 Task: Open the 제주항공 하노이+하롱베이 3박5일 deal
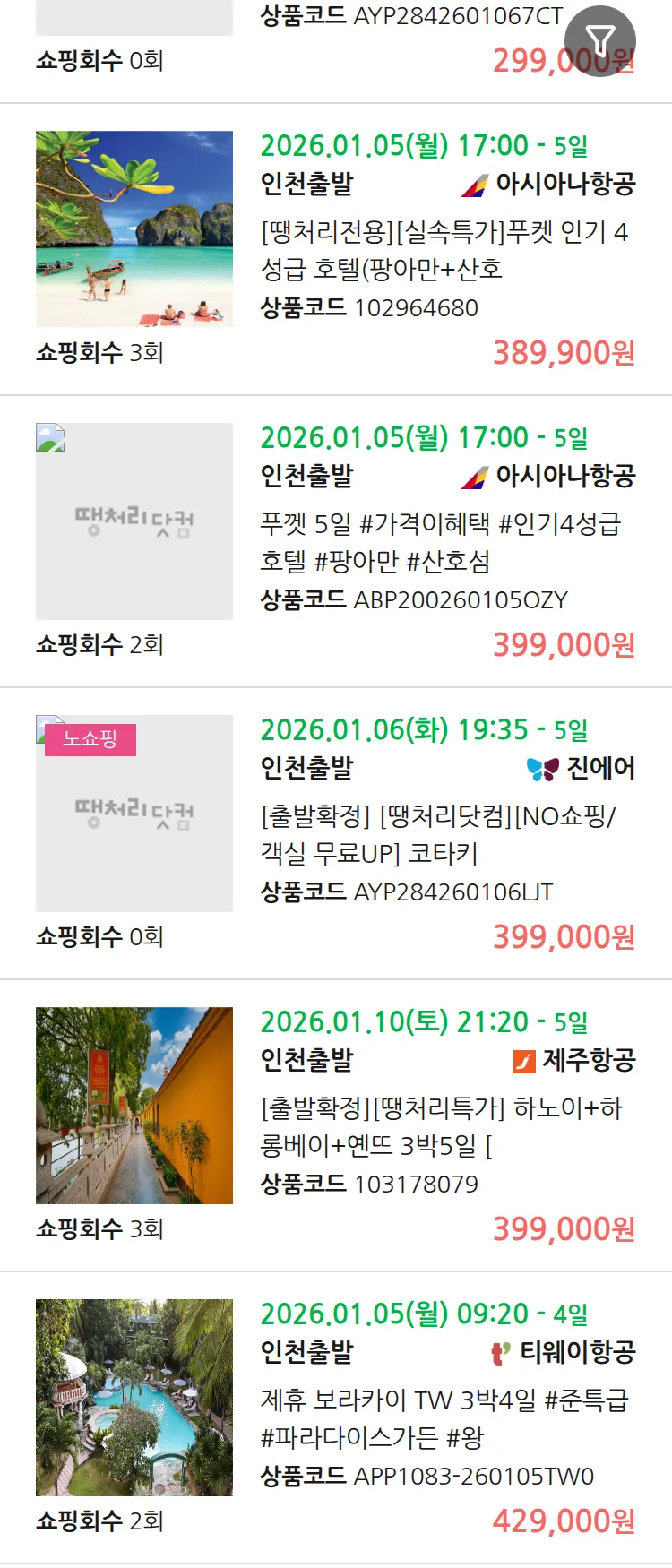(441, 1126)
